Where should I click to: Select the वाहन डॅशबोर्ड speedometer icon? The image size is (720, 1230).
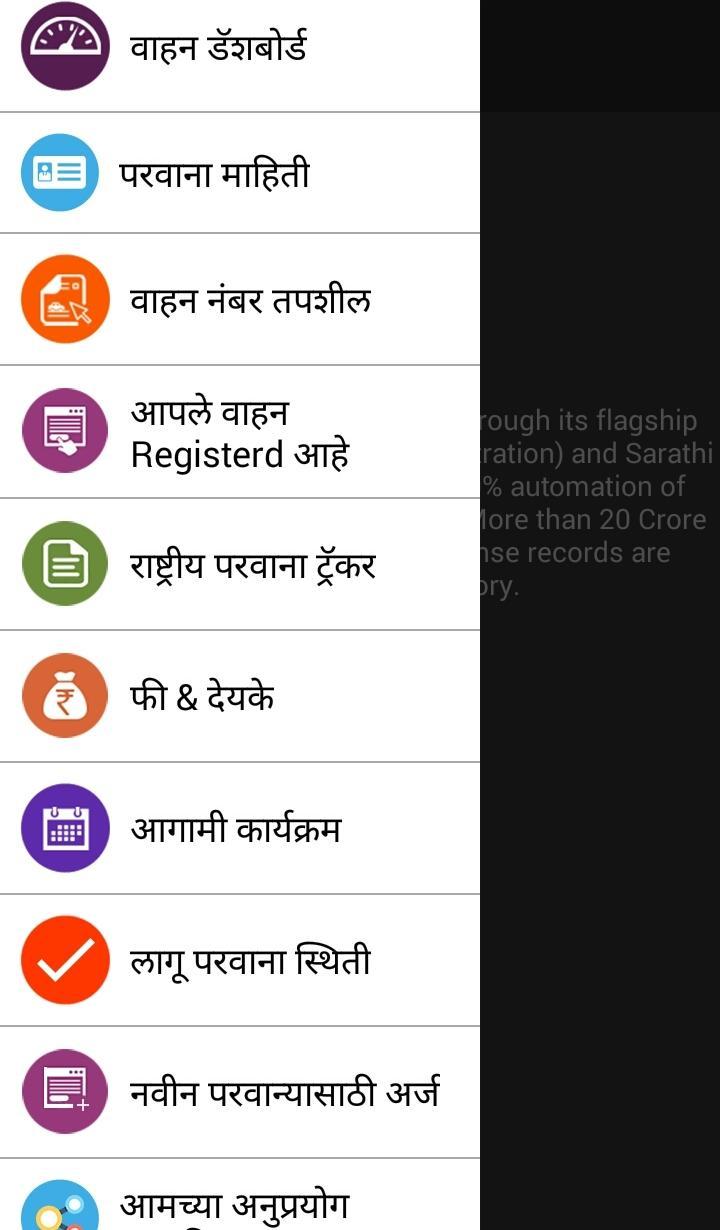(65, 43)
